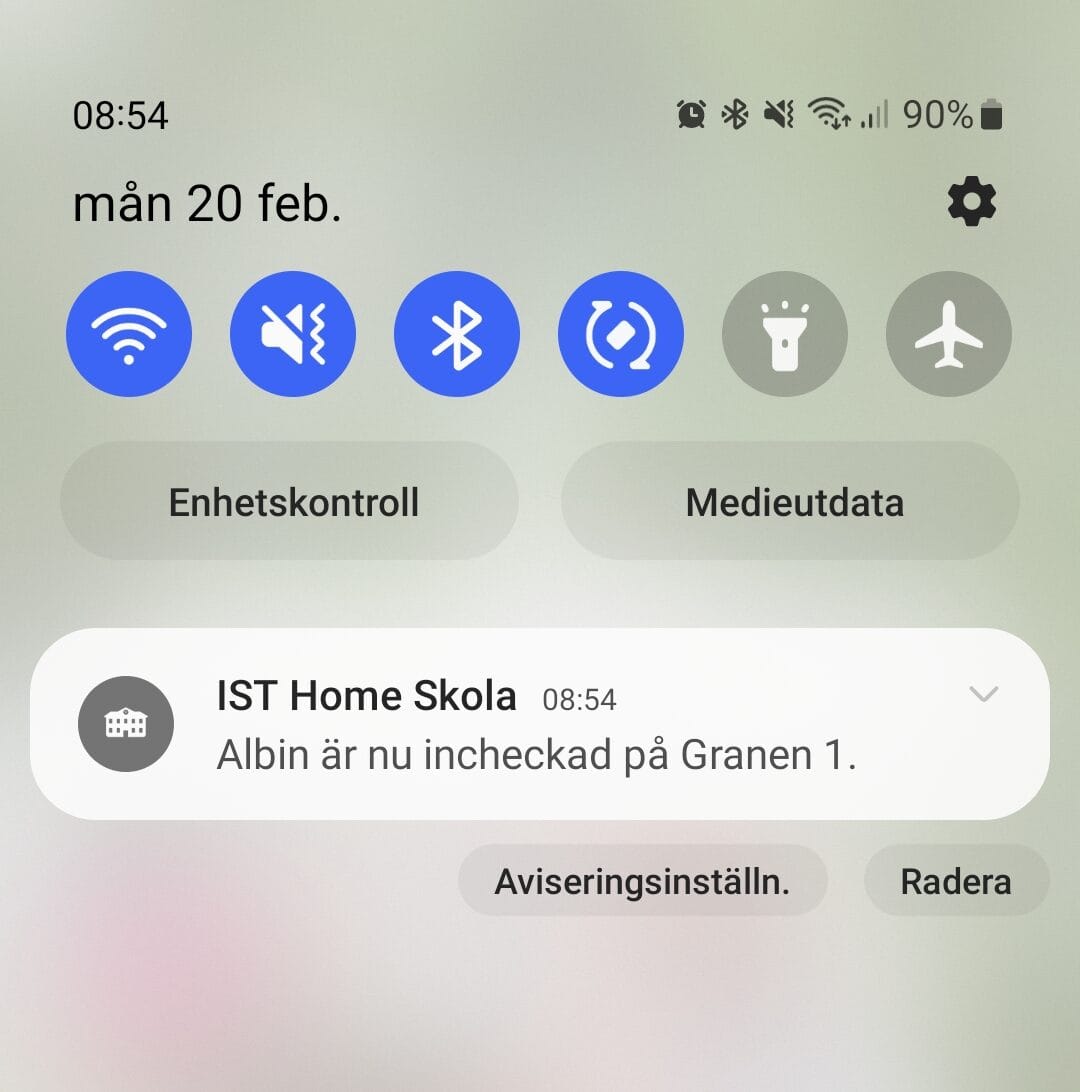1080x1092 pixels.
Task: Enable airplane mode
Action: click(x=949, y=334)
